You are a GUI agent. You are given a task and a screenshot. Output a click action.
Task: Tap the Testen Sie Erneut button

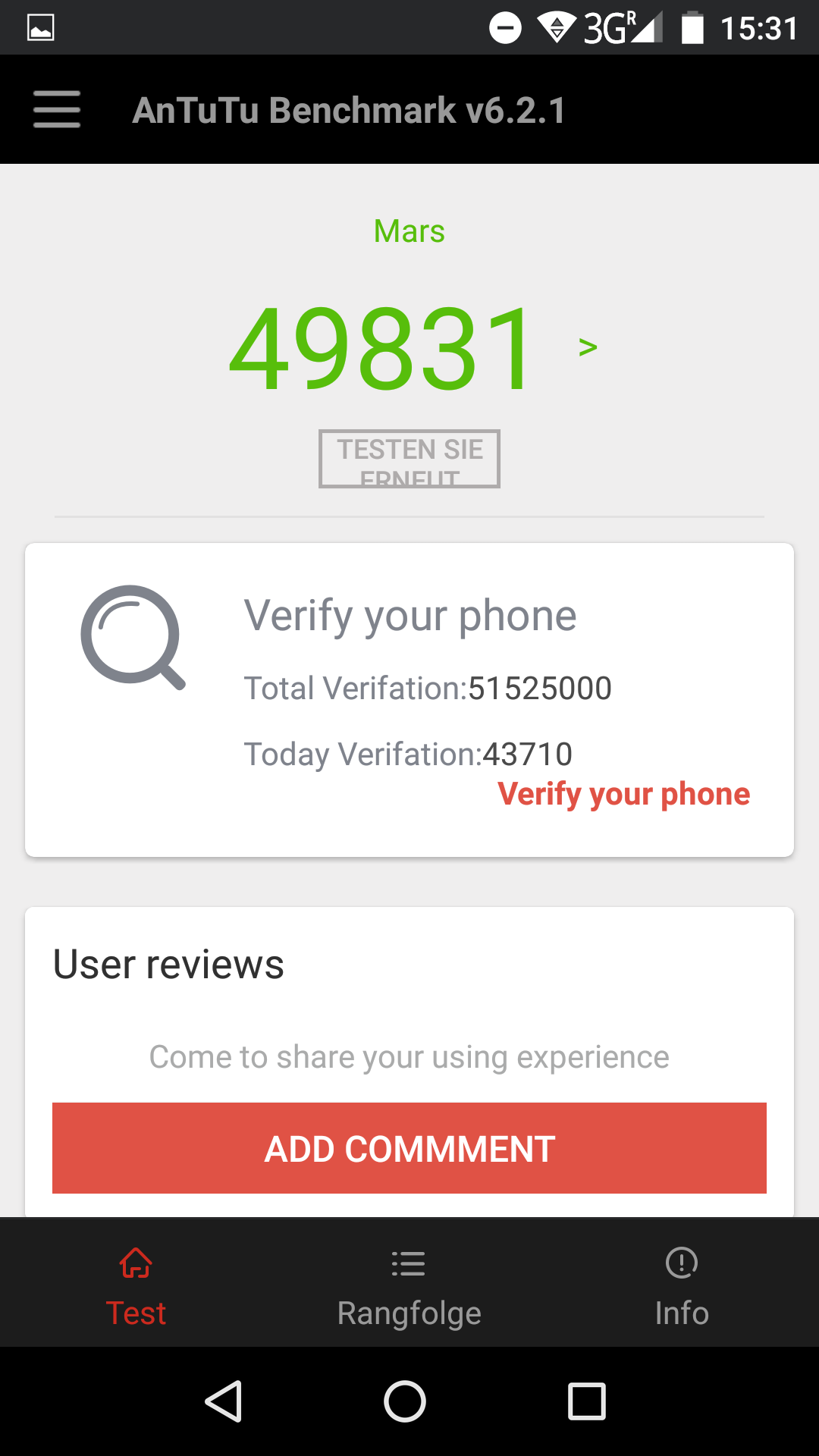click(409, 459)
